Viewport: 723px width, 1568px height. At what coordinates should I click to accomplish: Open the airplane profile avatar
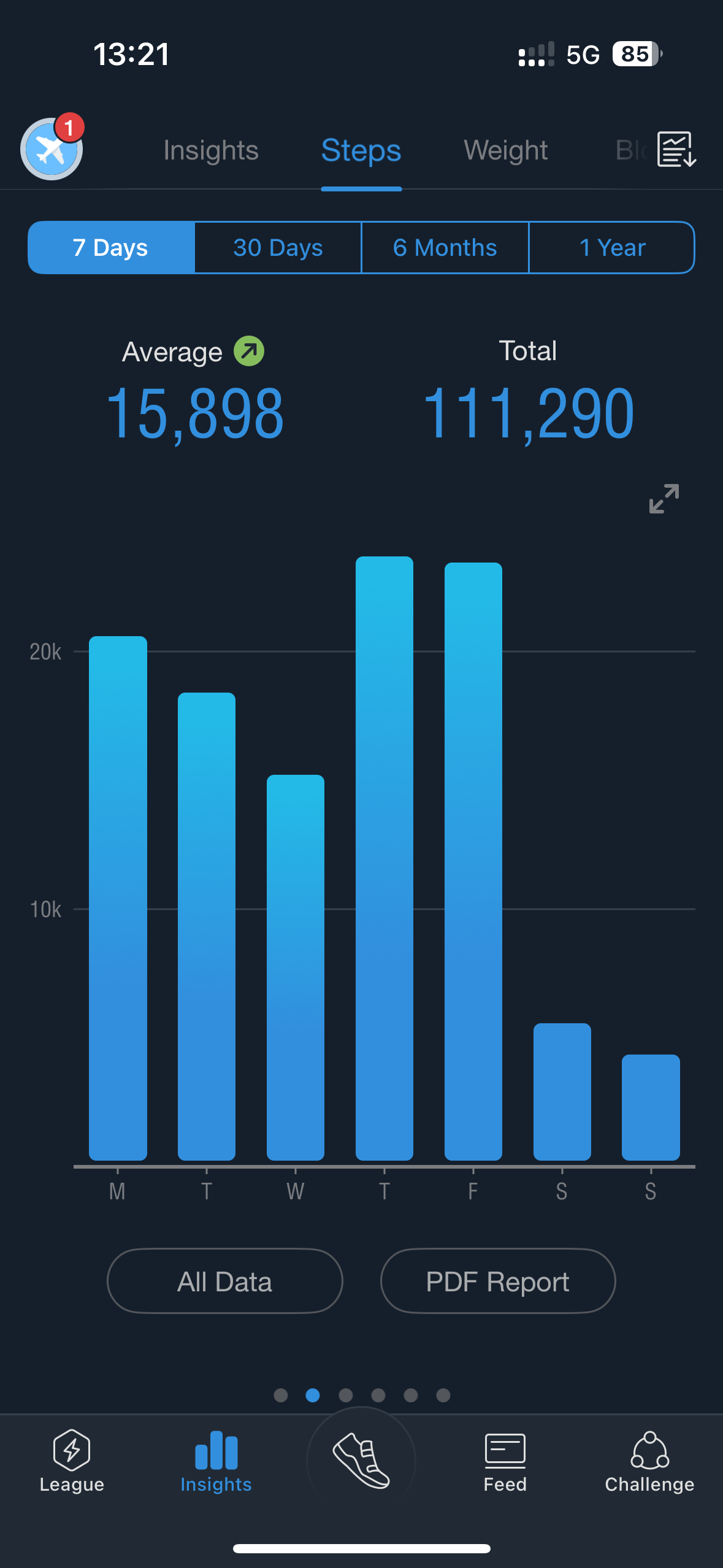[x=52, y=148]
